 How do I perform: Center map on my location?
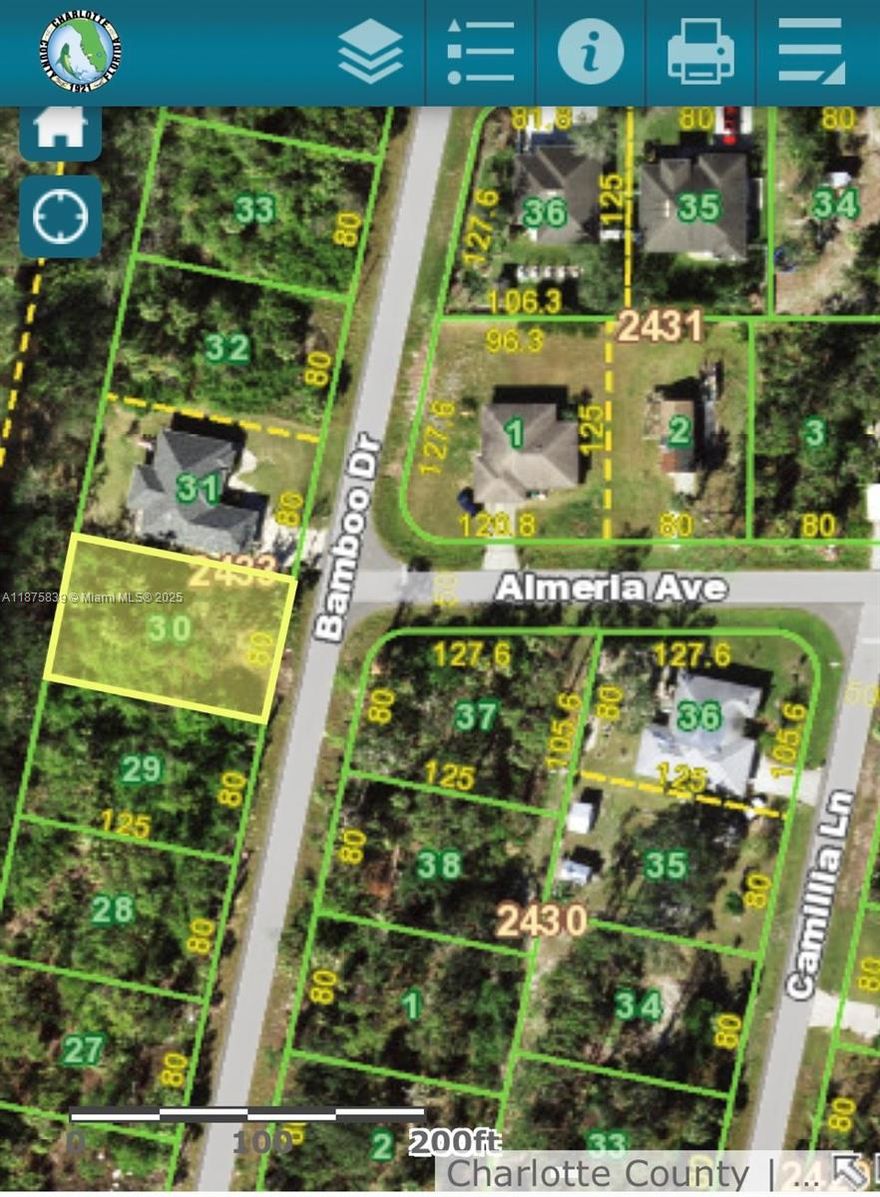point(60,216)
